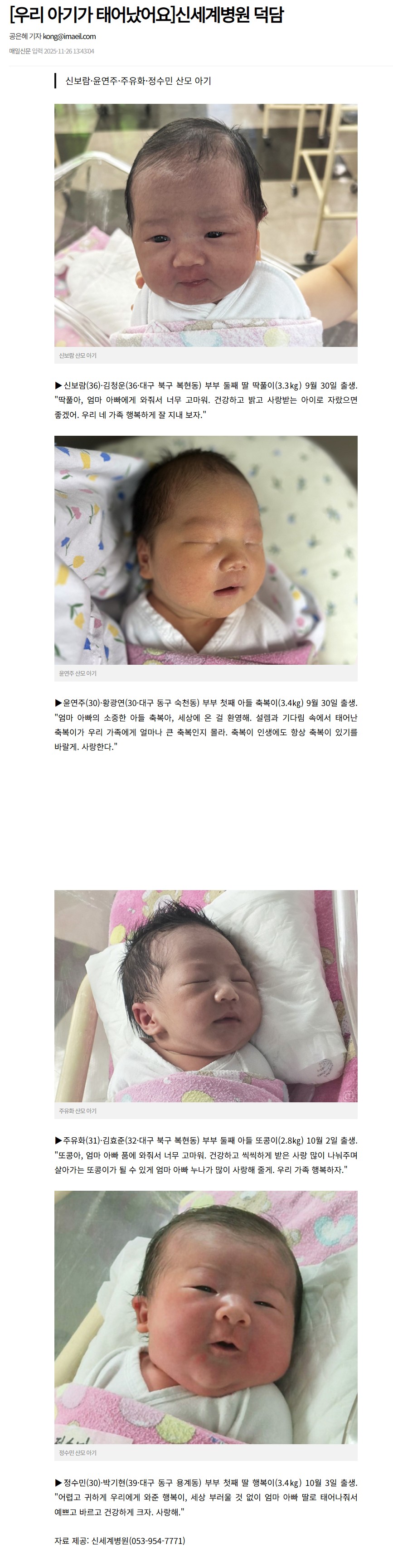This screenshot has height=1568, width=393.
Task: Enlarge the 윤연주 산모 아기 photo
Action: 206,550
